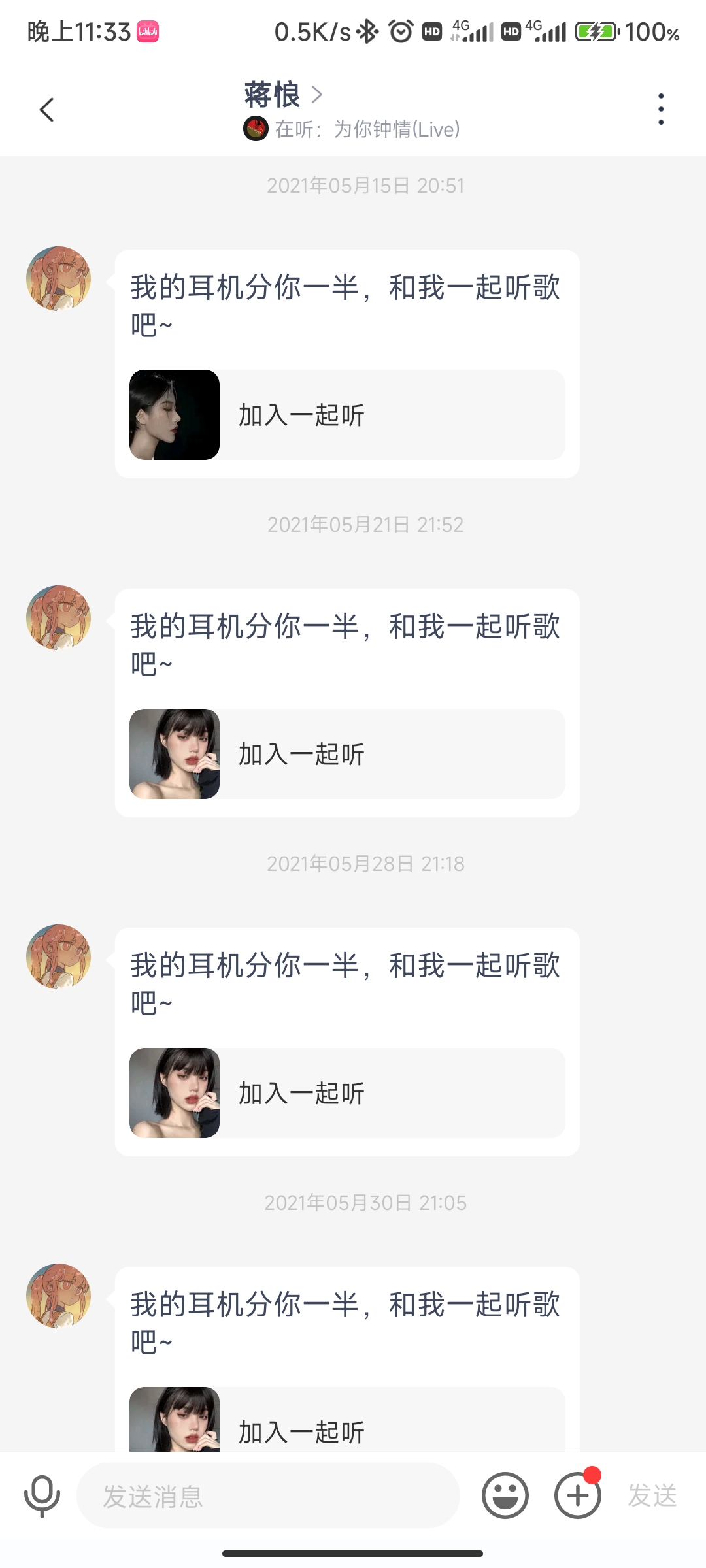Open the emoji picker

click(x=505, y=1495)
